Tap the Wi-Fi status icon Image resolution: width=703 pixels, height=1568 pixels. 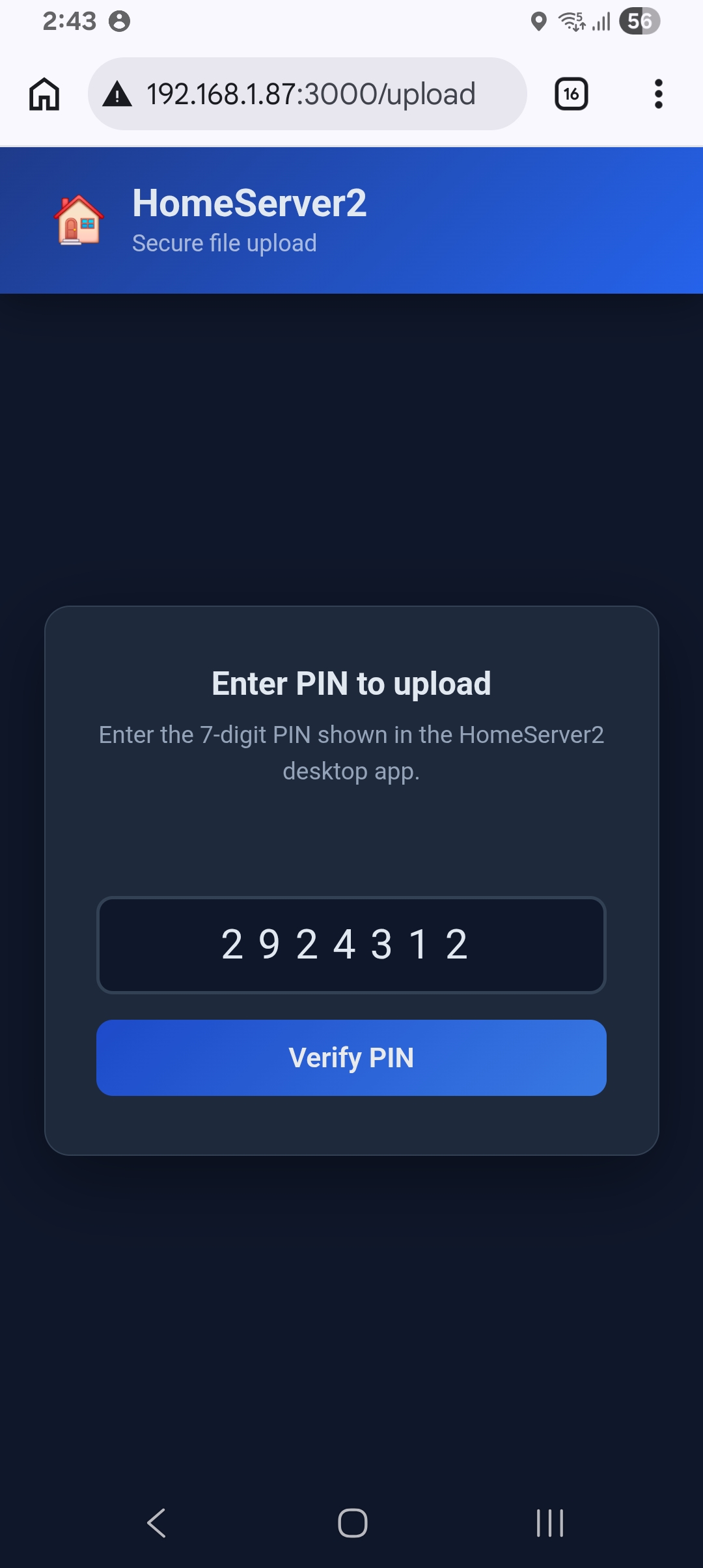click(x=572, y=21)
